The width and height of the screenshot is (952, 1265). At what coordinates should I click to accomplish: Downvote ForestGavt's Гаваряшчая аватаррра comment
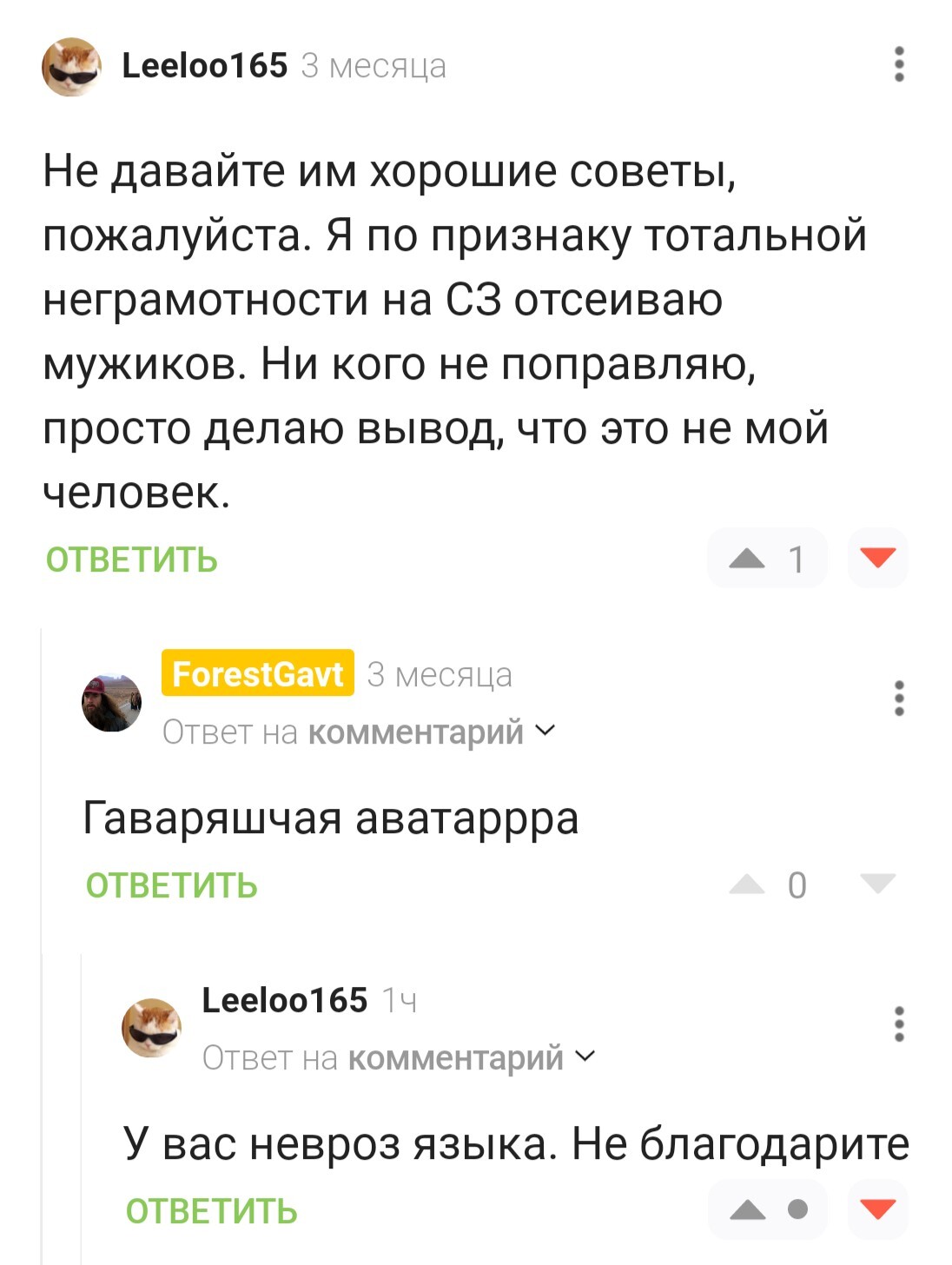[877, 884]
